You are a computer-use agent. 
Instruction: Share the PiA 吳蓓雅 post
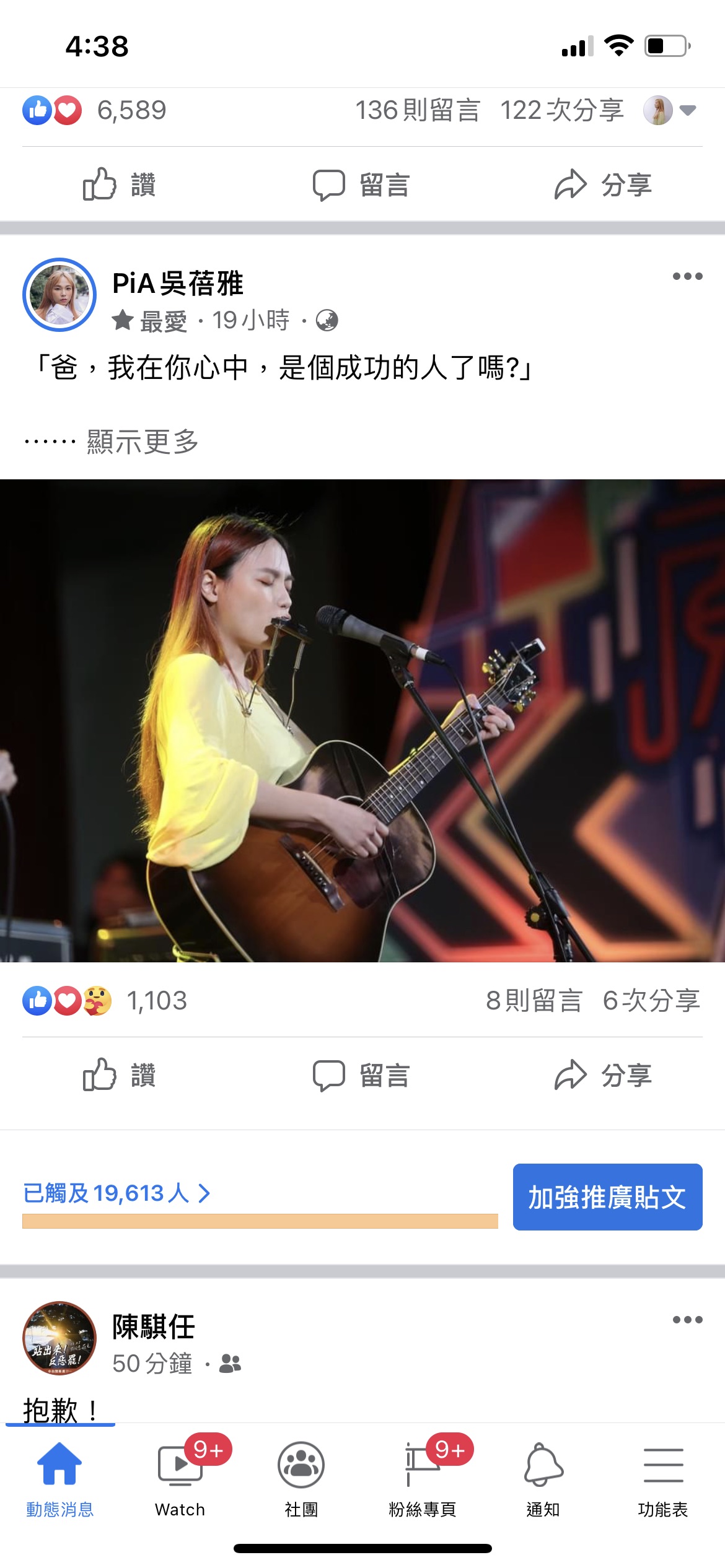click(603, 1075)
